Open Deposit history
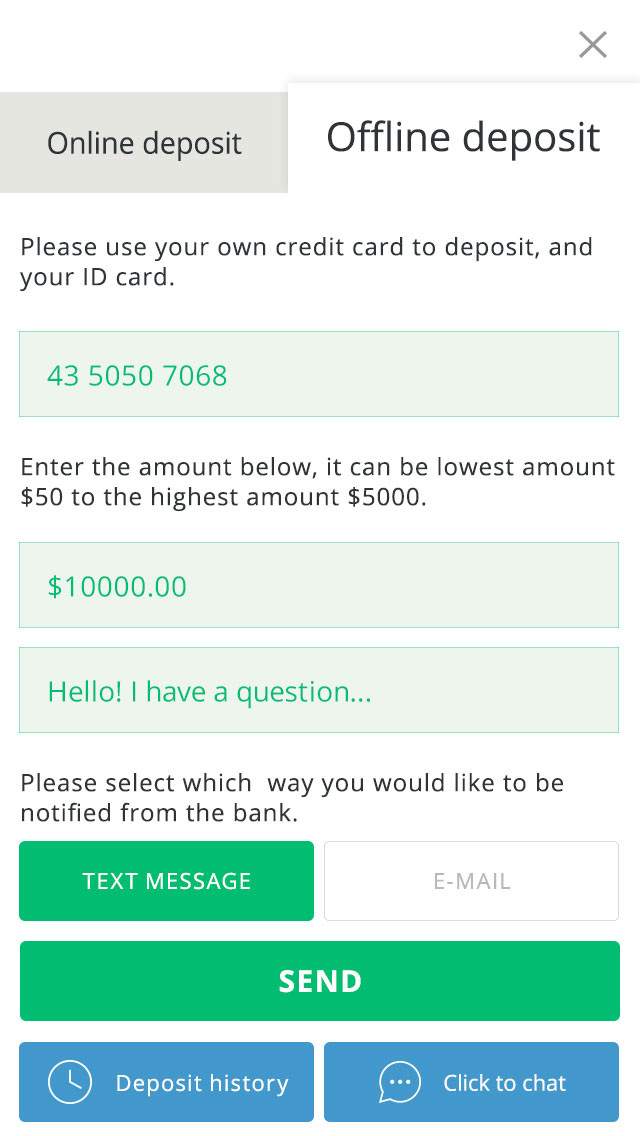Screen dimensions: 640x1136 tap(166, 1082)
